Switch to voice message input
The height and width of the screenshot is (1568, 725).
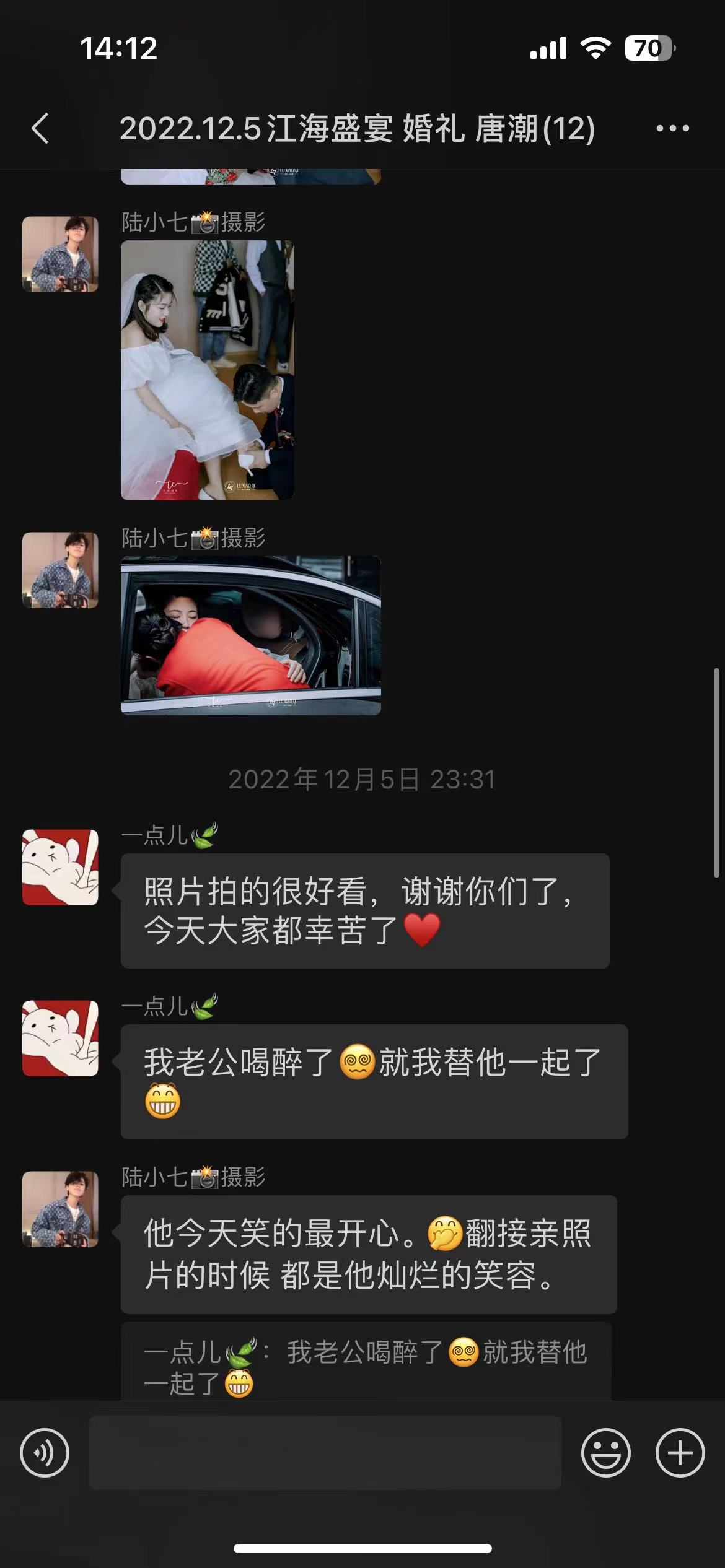pos(45,1453)
